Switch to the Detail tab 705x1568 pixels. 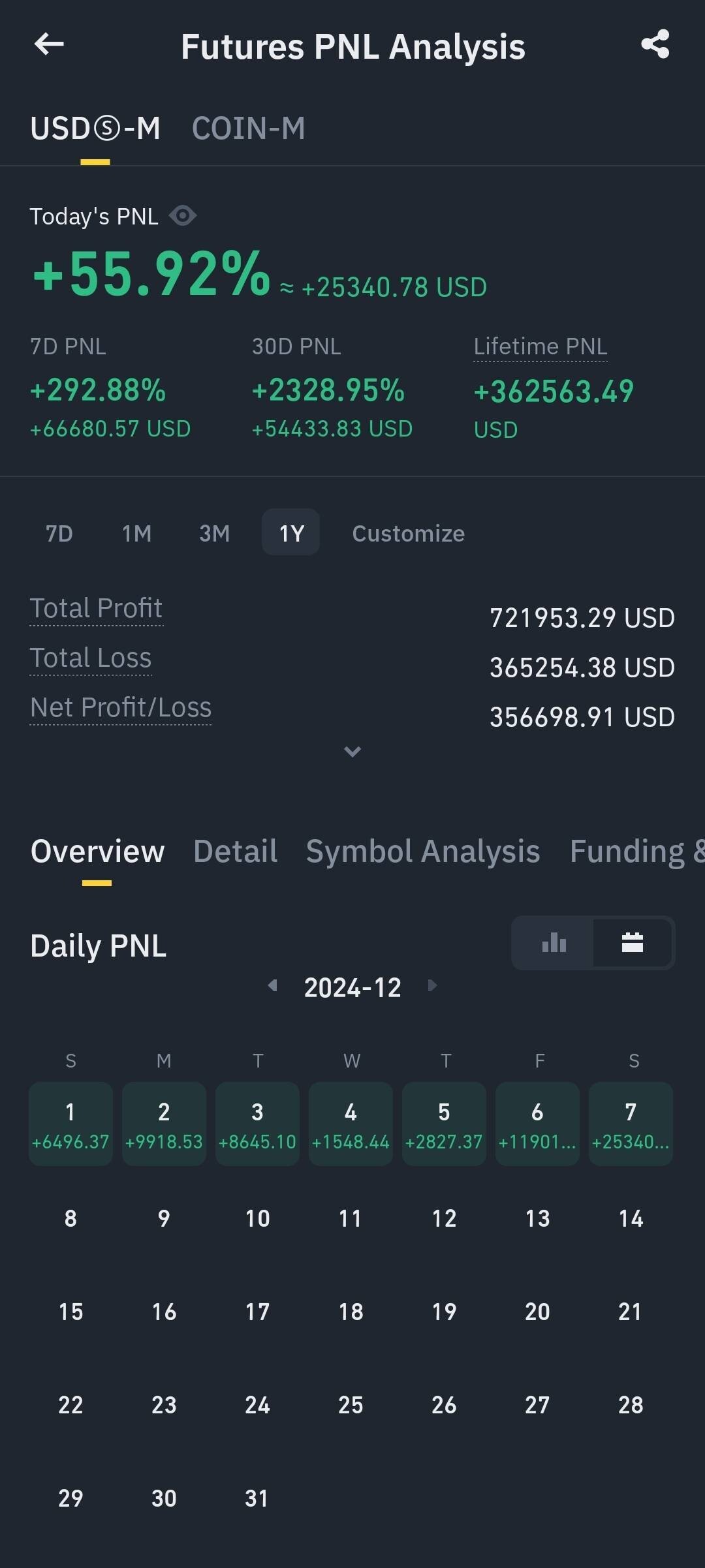click(x=235, y=852)
